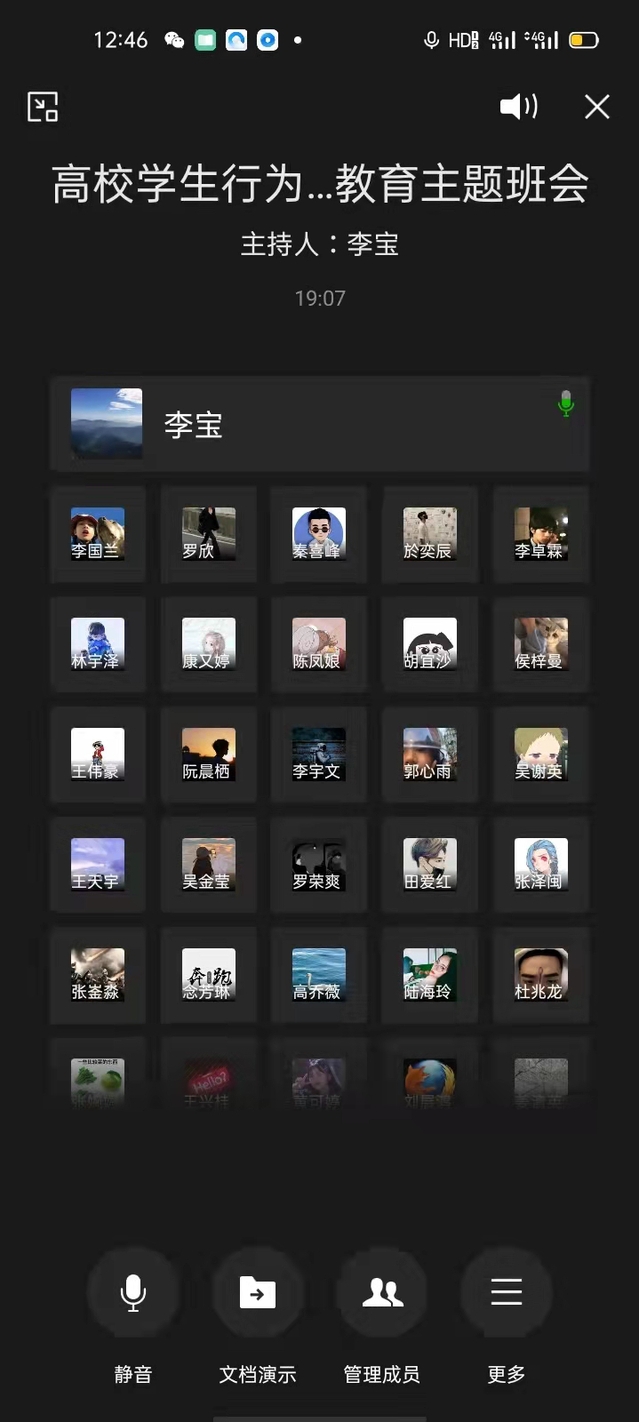Minimize the meeting window to floating view
The image size is (639, 1422).
[43, 107]
